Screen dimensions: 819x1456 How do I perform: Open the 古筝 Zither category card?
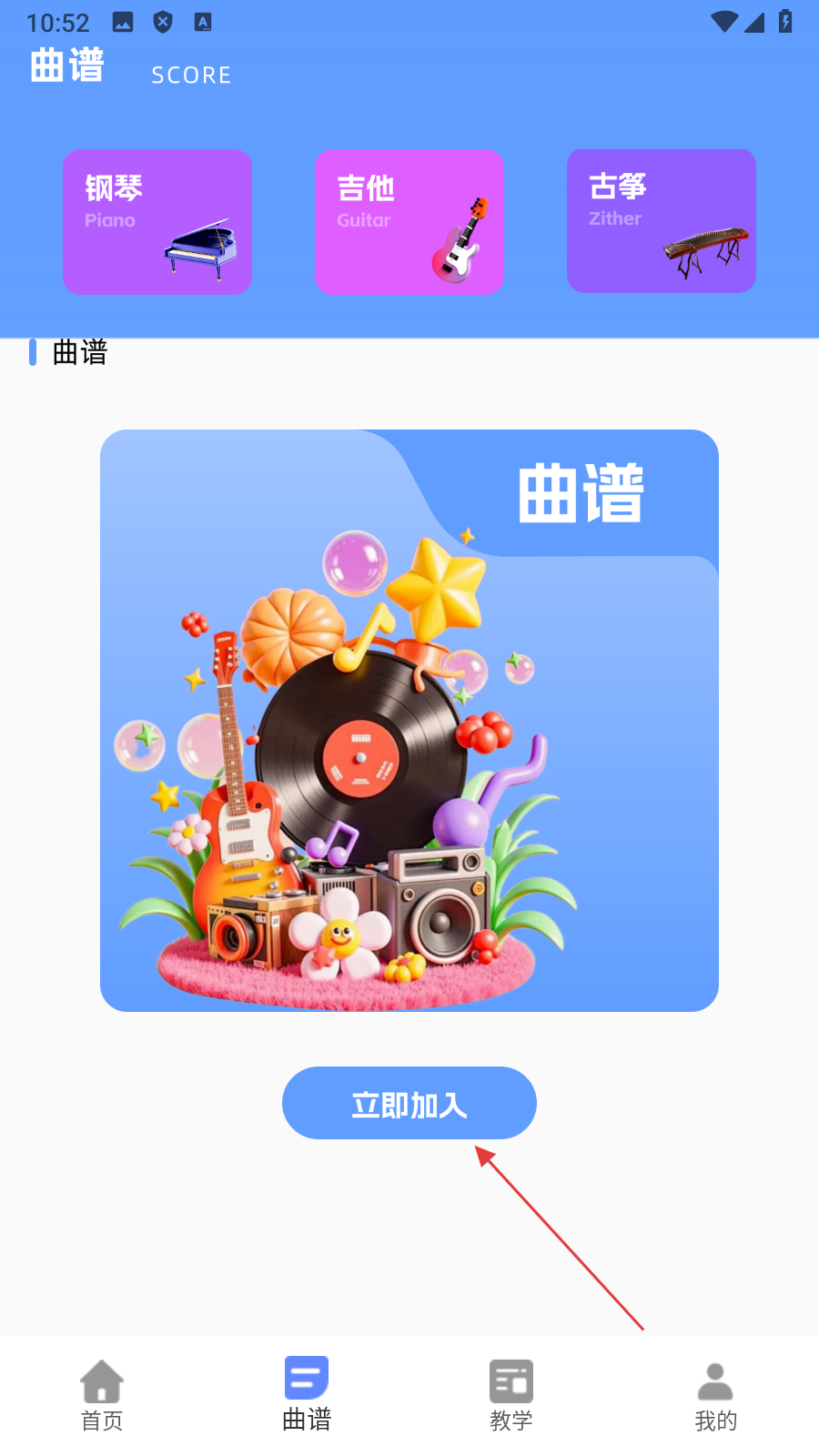(662, 221)
